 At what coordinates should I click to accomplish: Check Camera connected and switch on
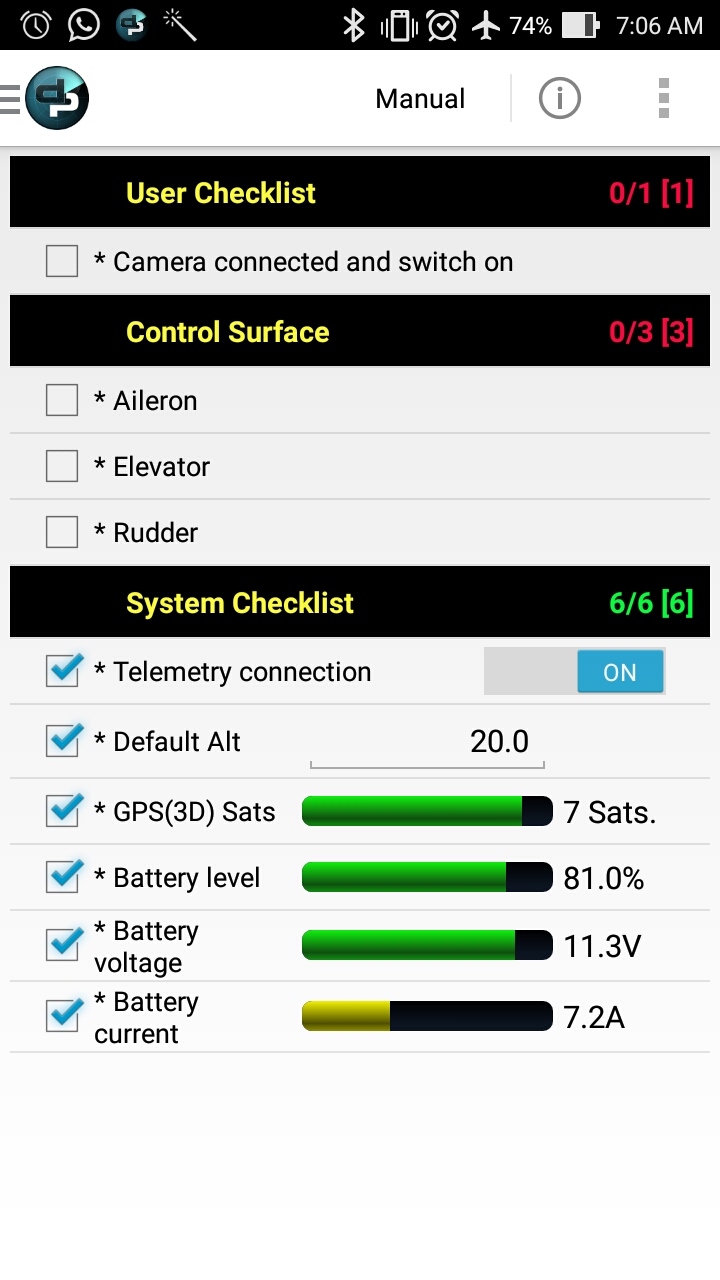pos(62,262)
